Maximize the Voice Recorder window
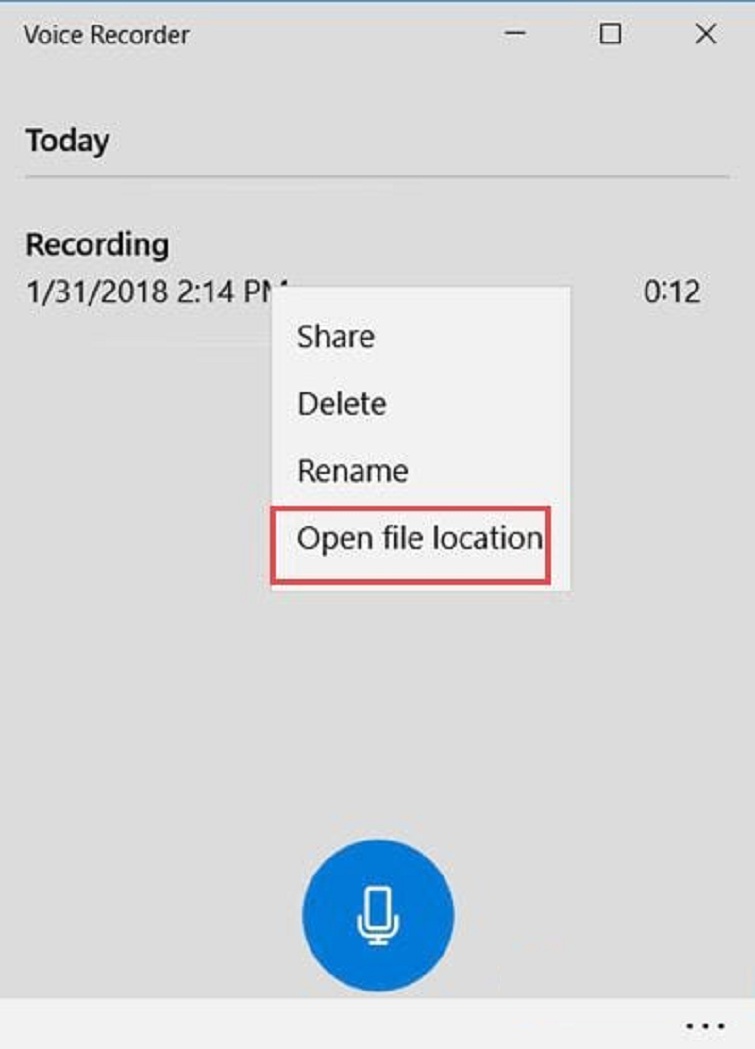755x1049 pixels. coord(610,35)
